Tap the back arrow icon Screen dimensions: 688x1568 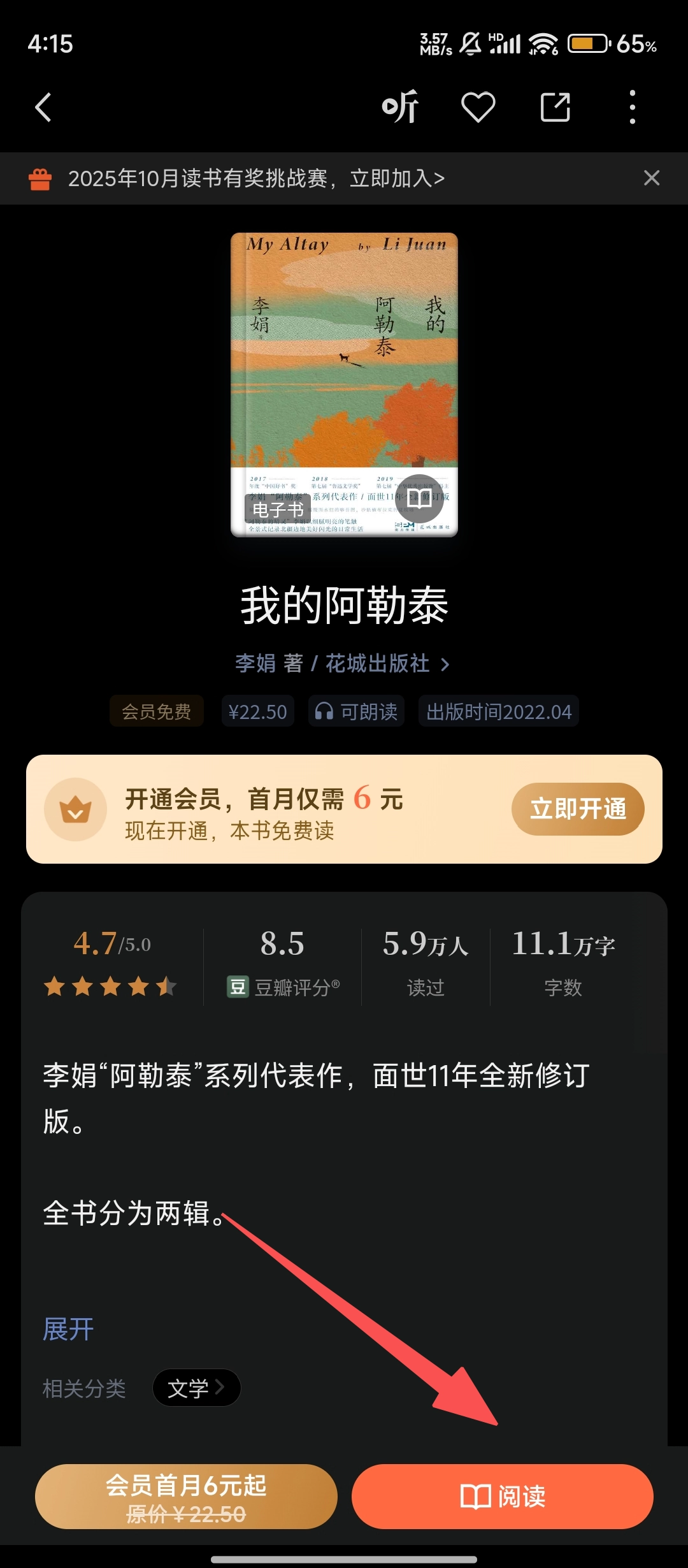click(43, 107)
